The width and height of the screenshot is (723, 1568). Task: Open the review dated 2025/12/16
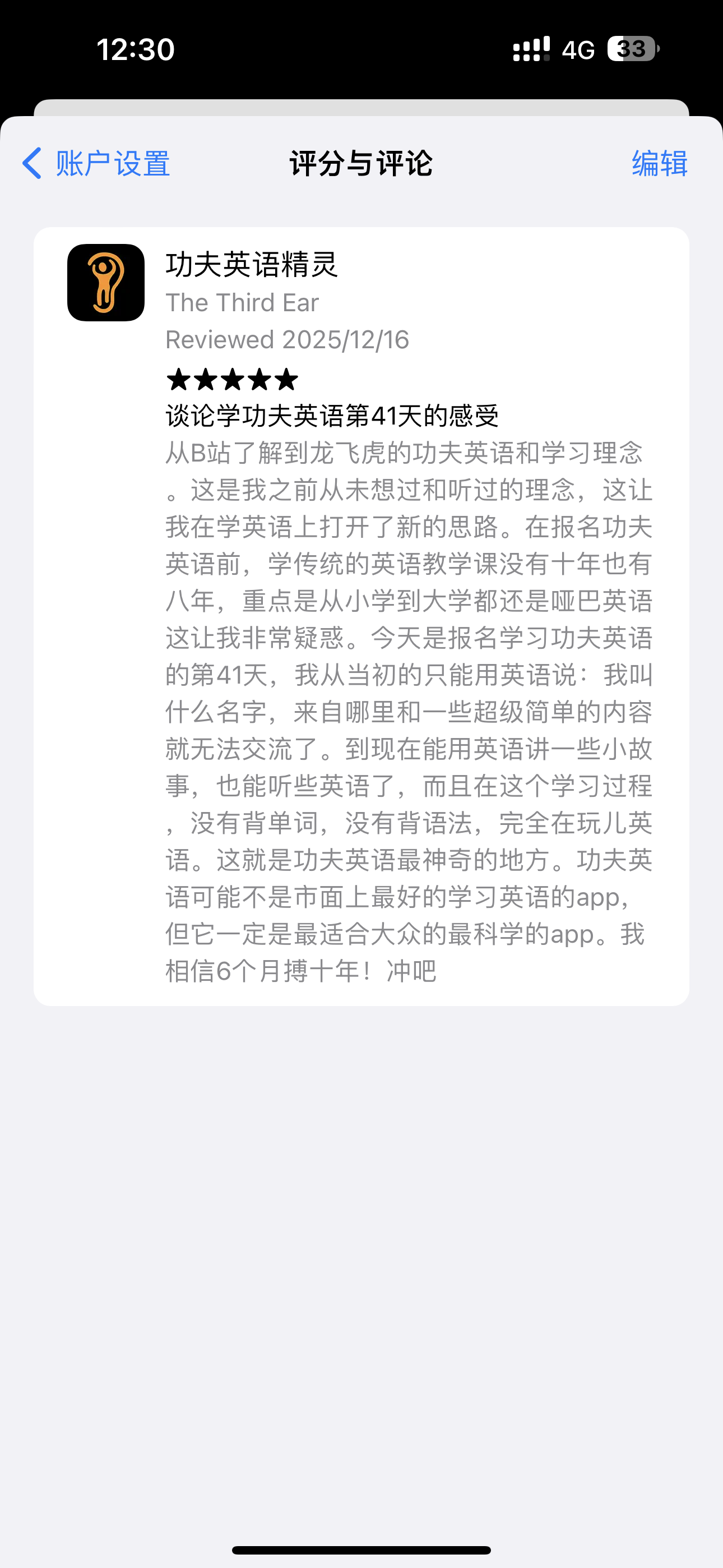click(289, 341)
